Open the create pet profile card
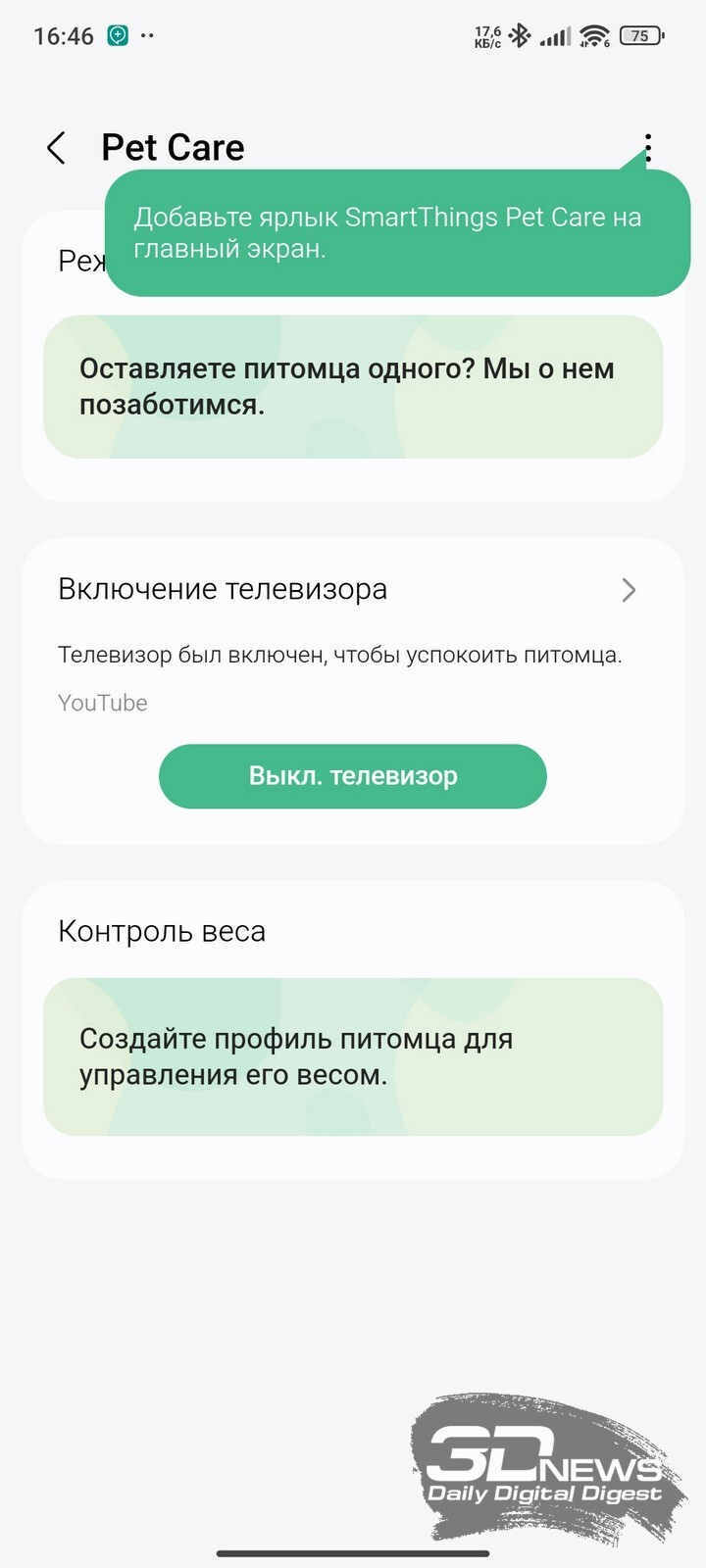The image size is (706, 1568). pos(353,1056)
